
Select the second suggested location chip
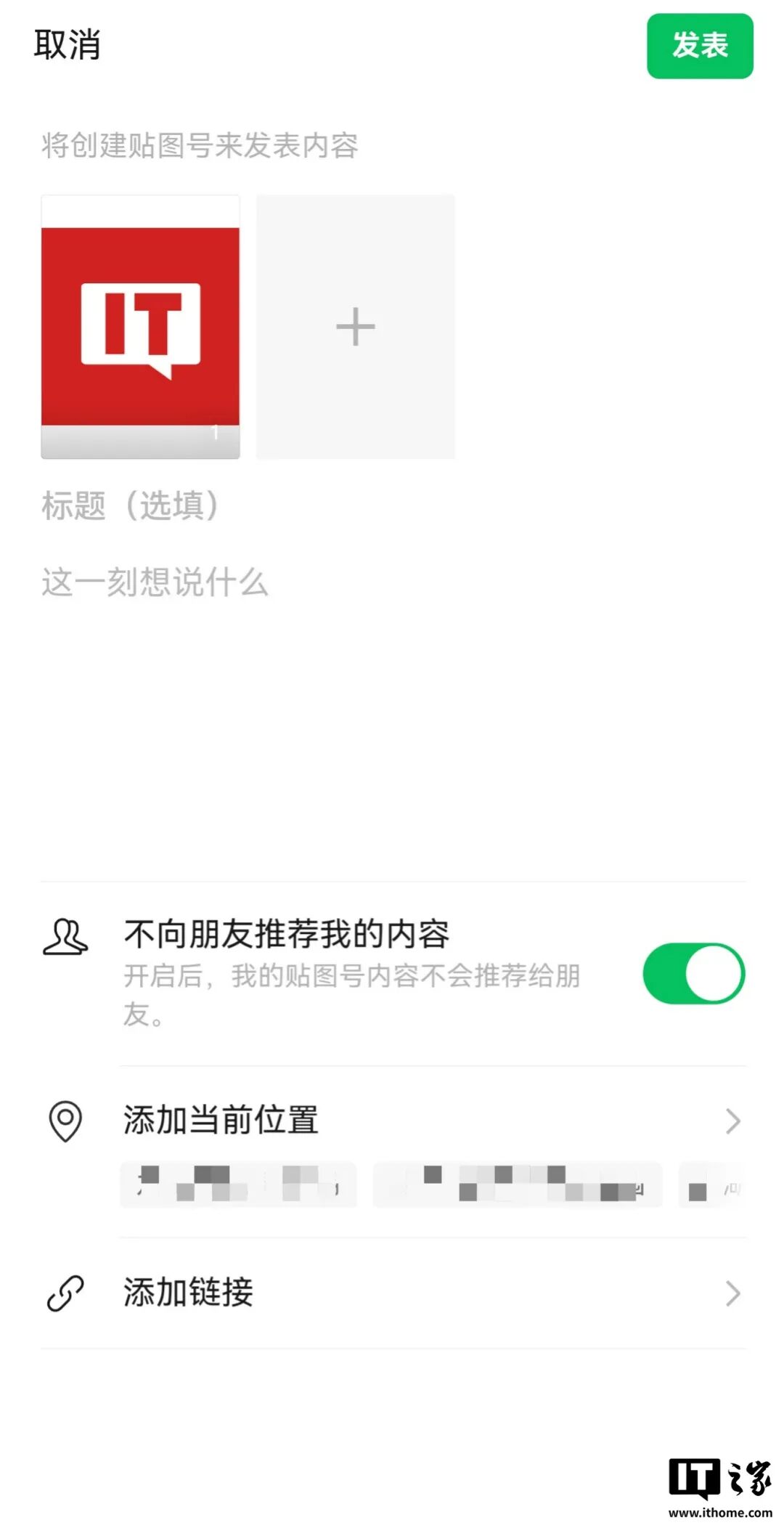tap(518, 1184)
